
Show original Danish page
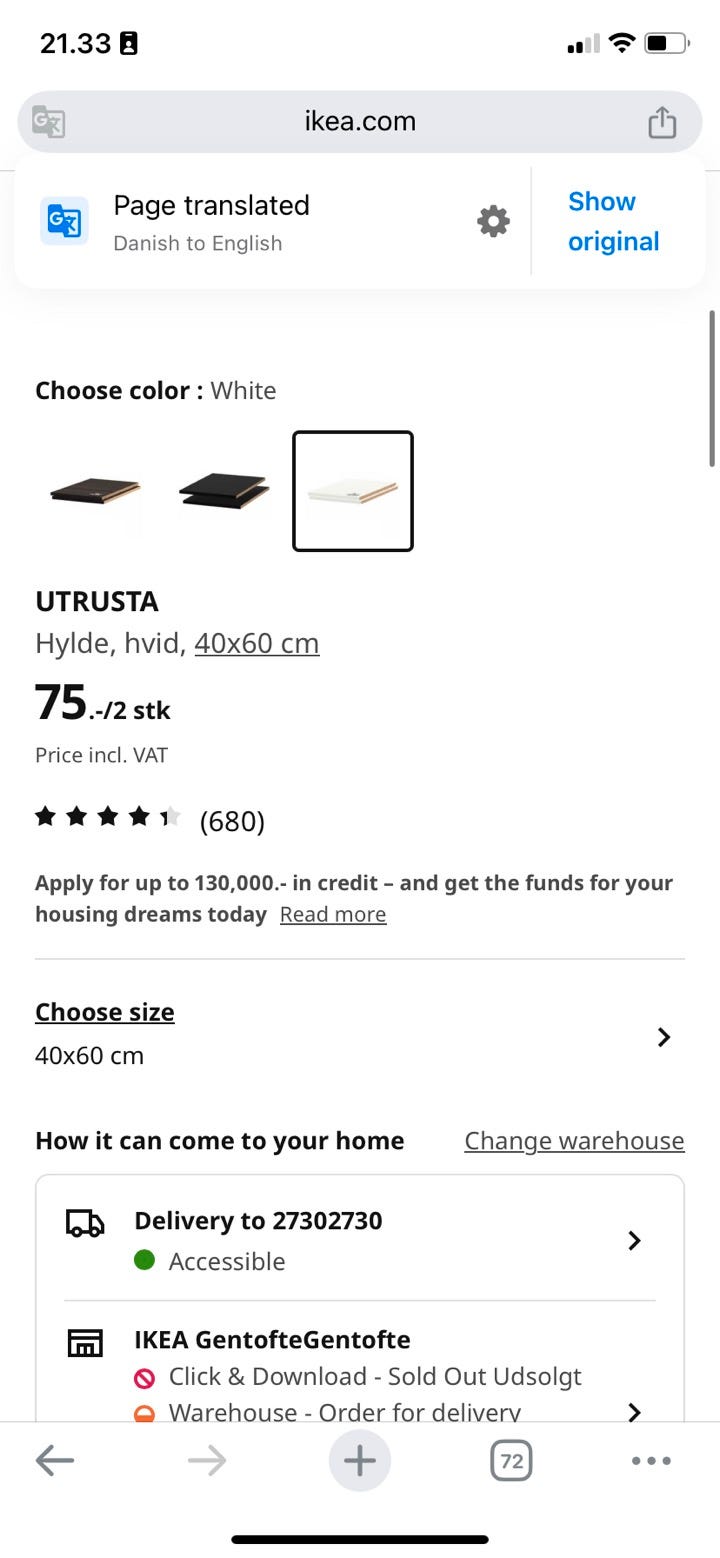[x=613, y=221]
